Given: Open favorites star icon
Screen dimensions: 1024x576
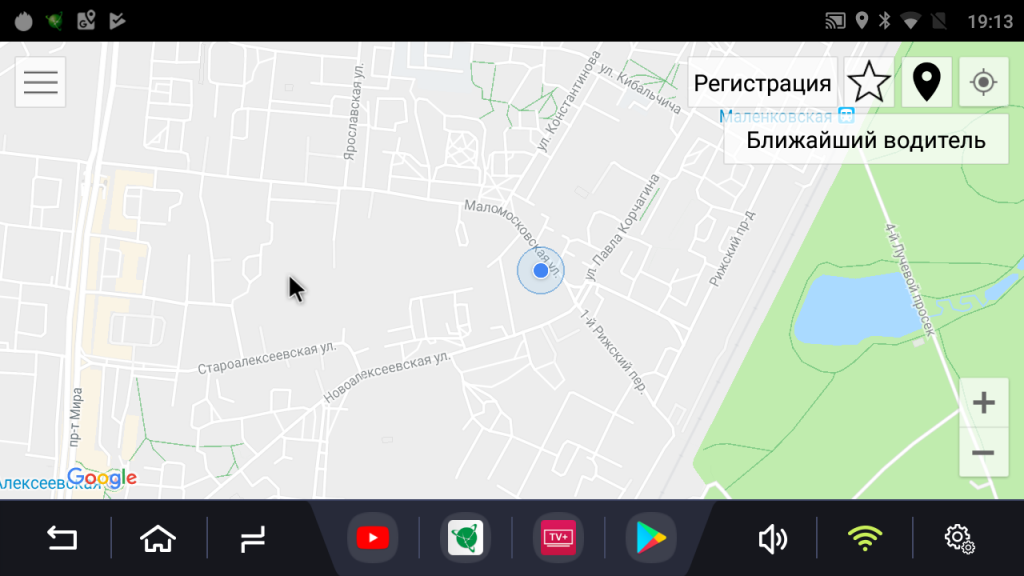Looking at the screenshot, I should (869, 82).
